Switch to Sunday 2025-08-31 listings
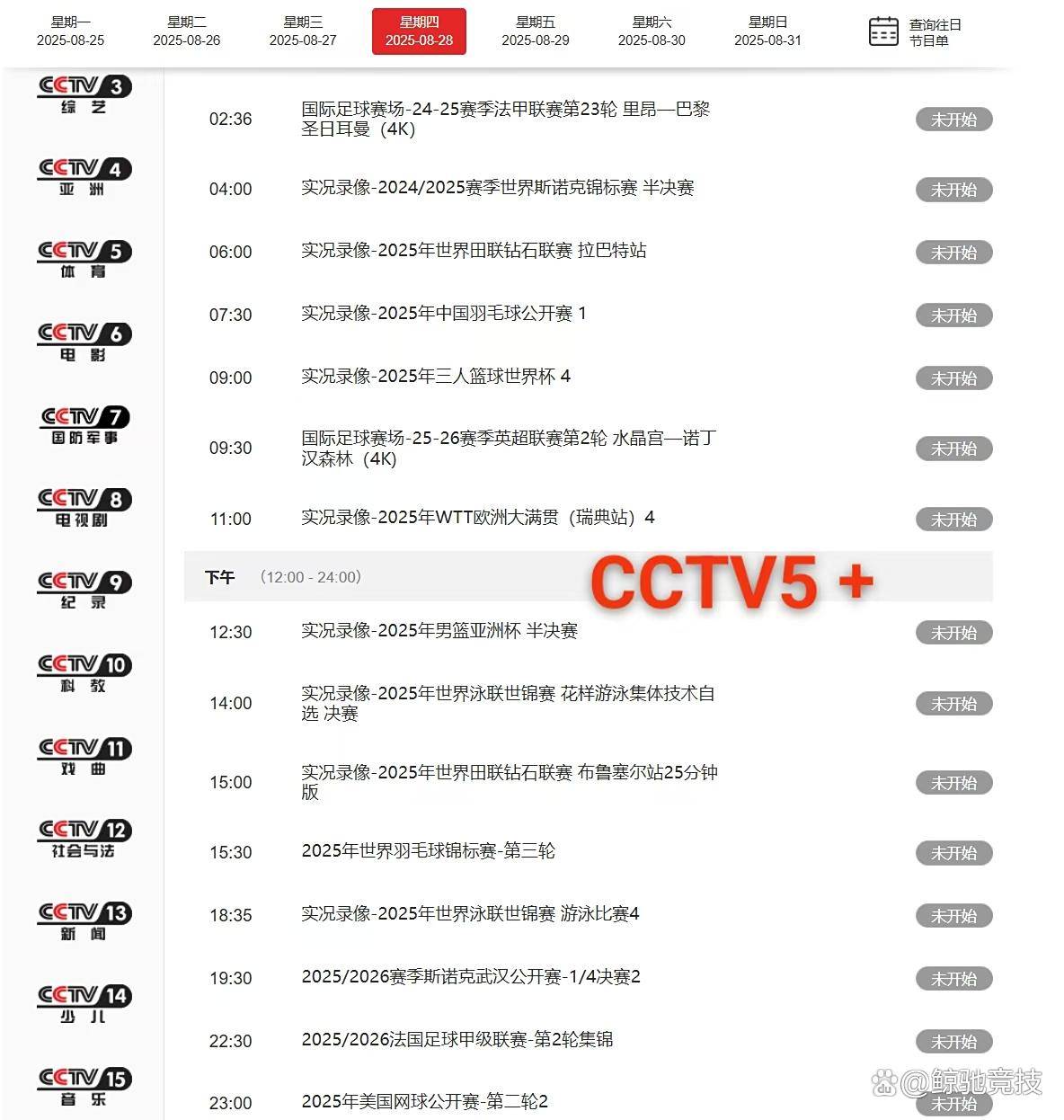Viewport: 1064px width, 1120px height. (767, 31)
